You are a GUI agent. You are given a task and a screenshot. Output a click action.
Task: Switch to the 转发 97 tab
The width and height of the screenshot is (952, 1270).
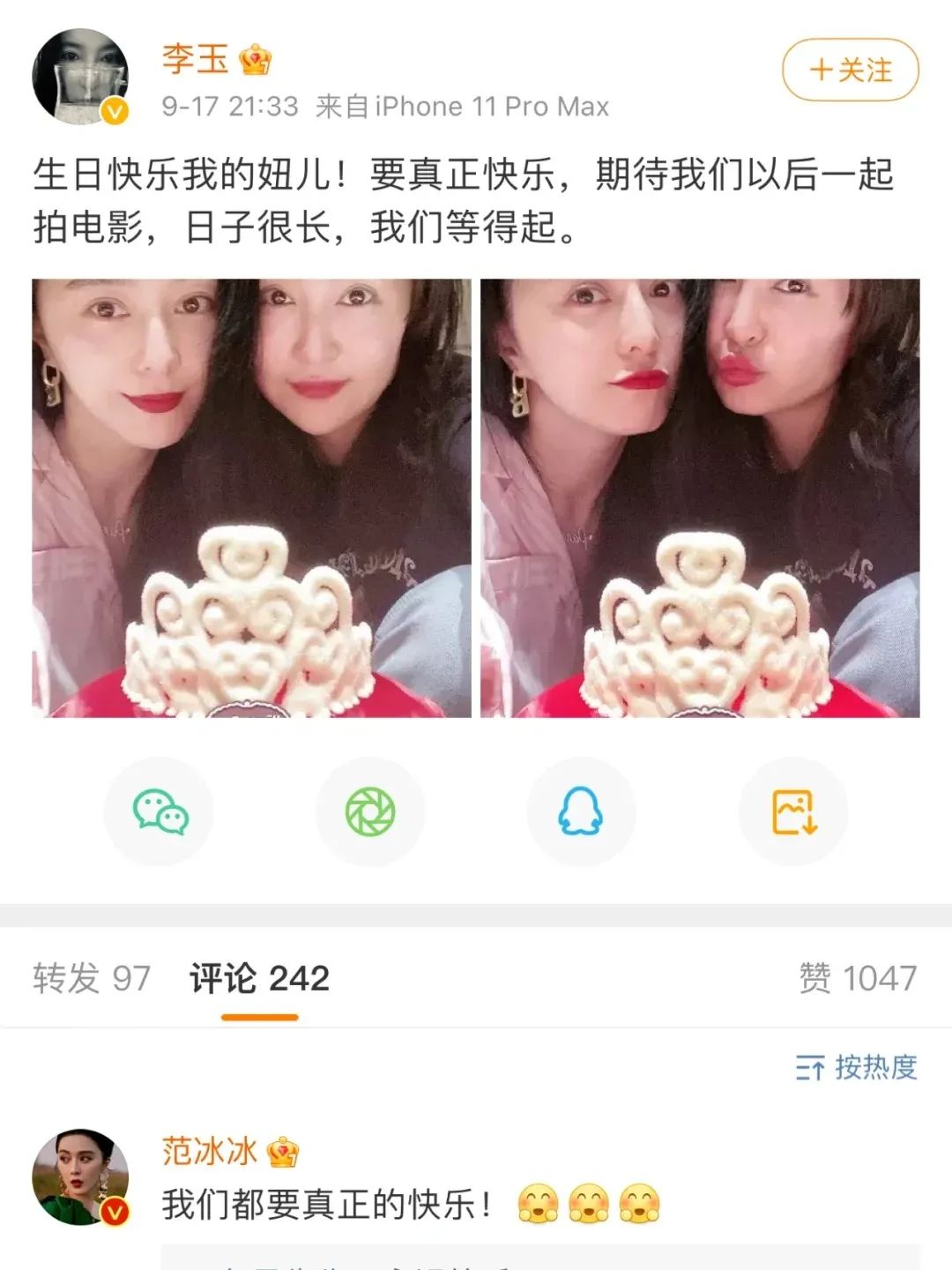pos(92,978)
